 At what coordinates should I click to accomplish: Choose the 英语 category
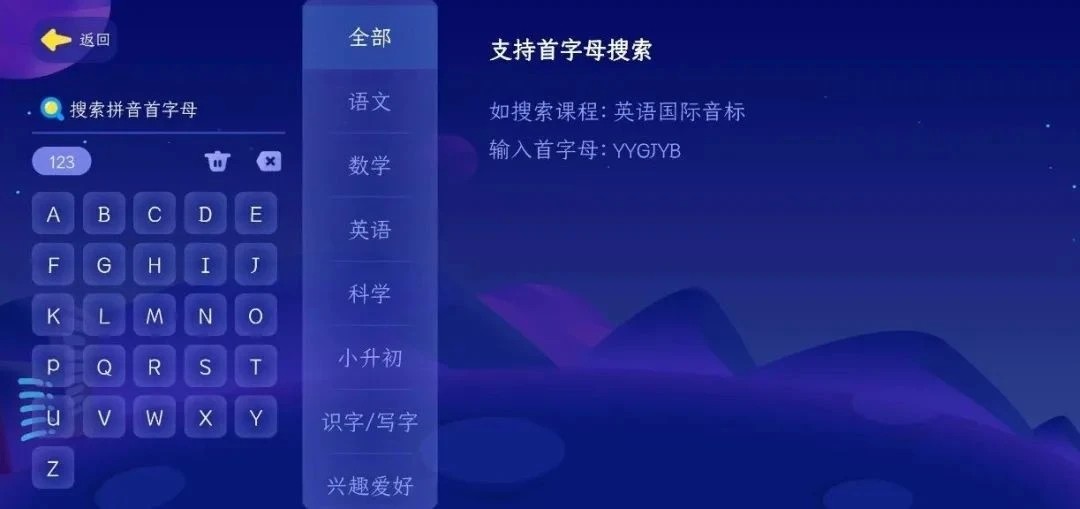pyautogui.click(x=369, y=230)
